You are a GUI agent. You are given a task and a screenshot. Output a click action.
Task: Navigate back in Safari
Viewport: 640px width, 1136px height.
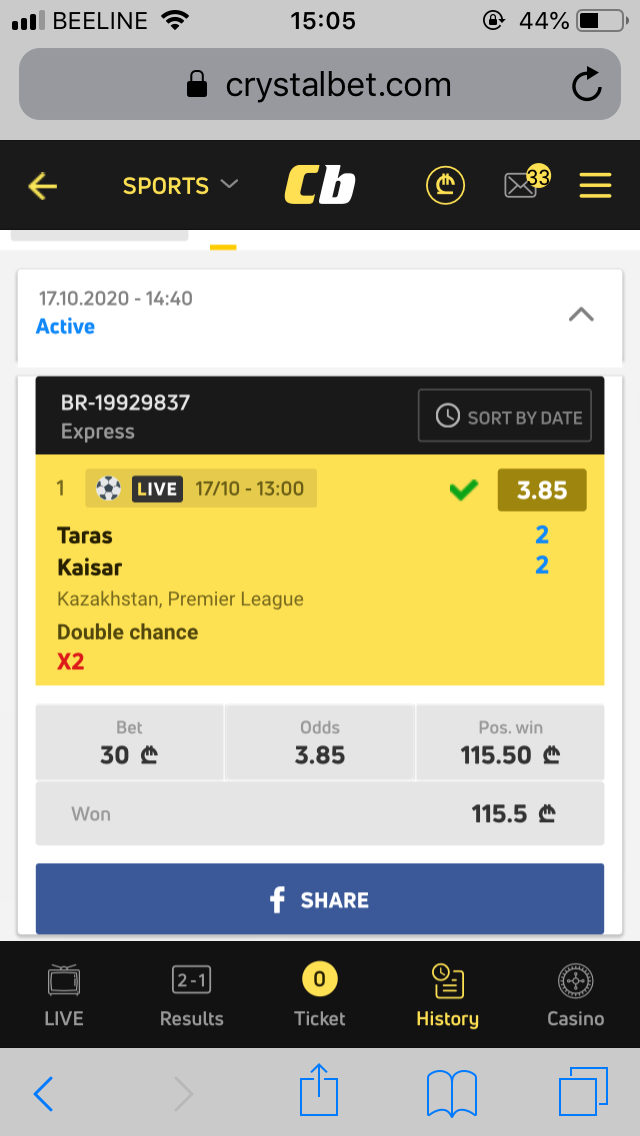tap(44, 1094)
